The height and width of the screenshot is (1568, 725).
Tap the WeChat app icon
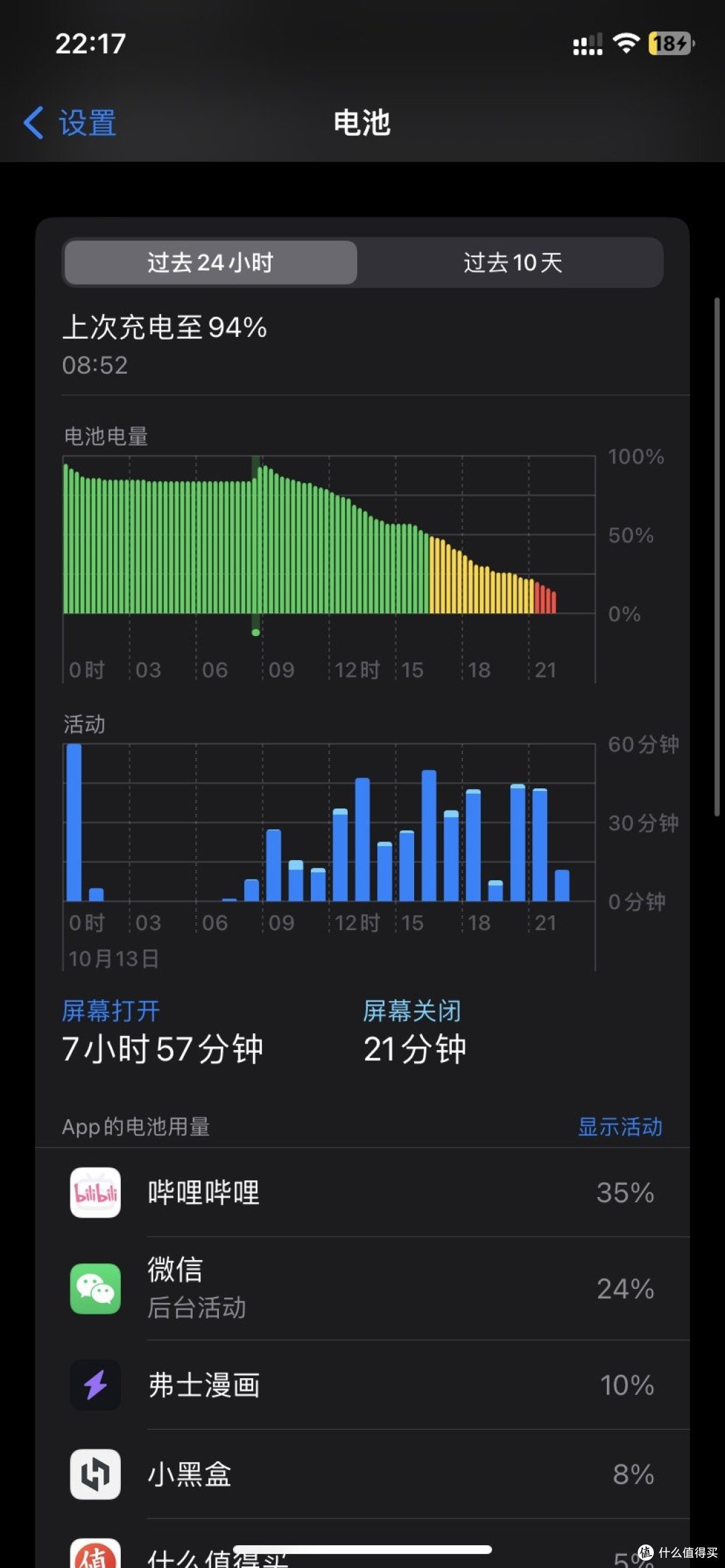94,1289
